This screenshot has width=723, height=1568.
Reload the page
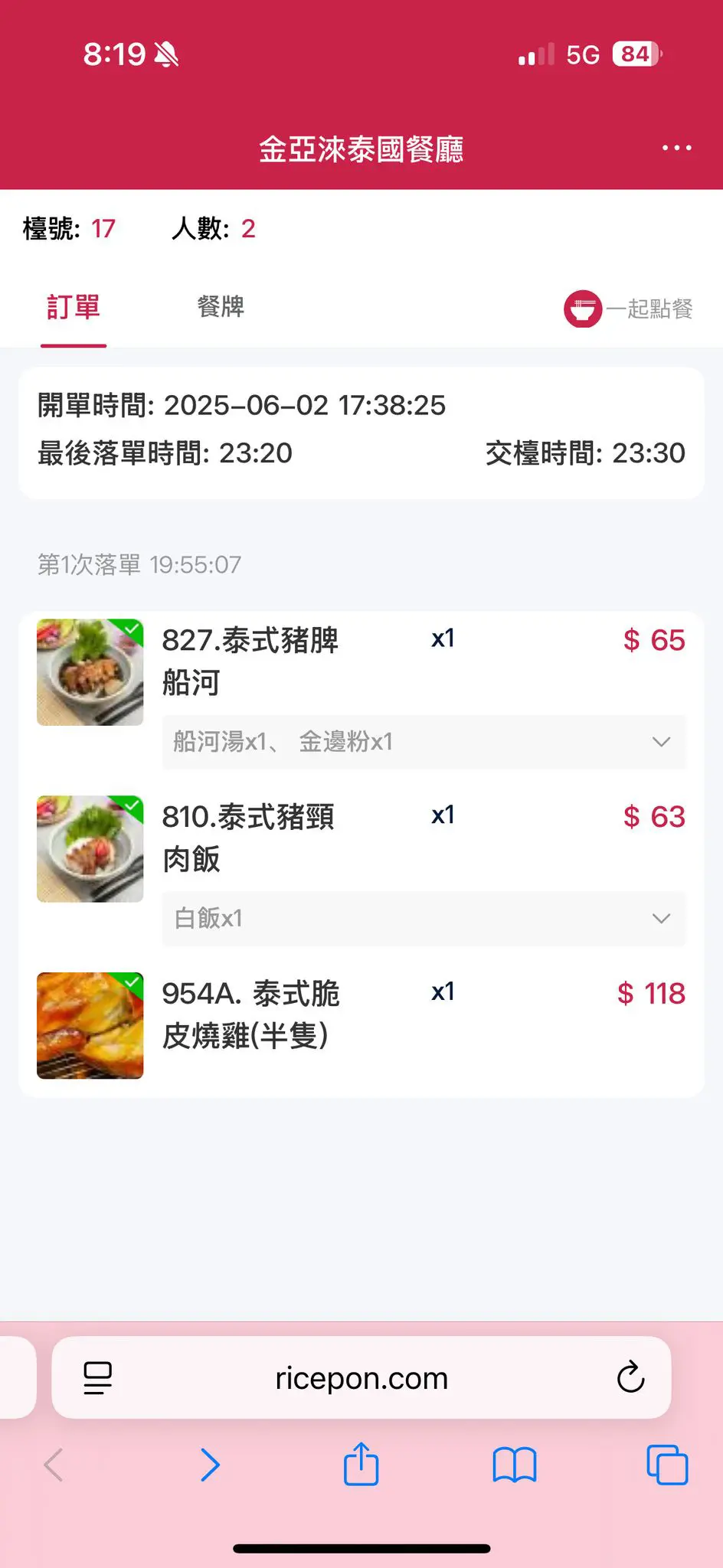630,1379
